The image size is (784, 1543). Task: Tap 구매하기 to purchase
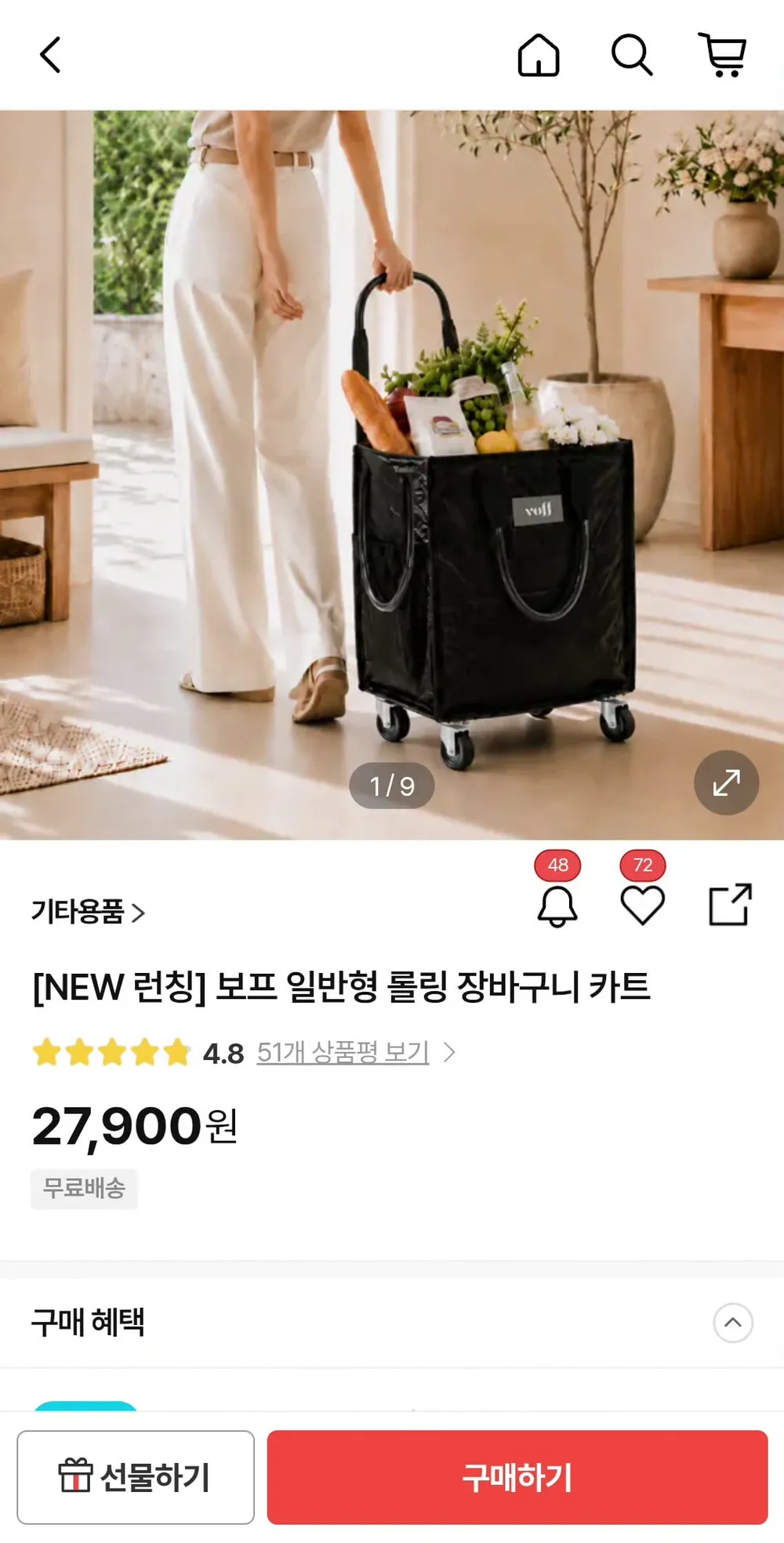tap(517, 1477)
